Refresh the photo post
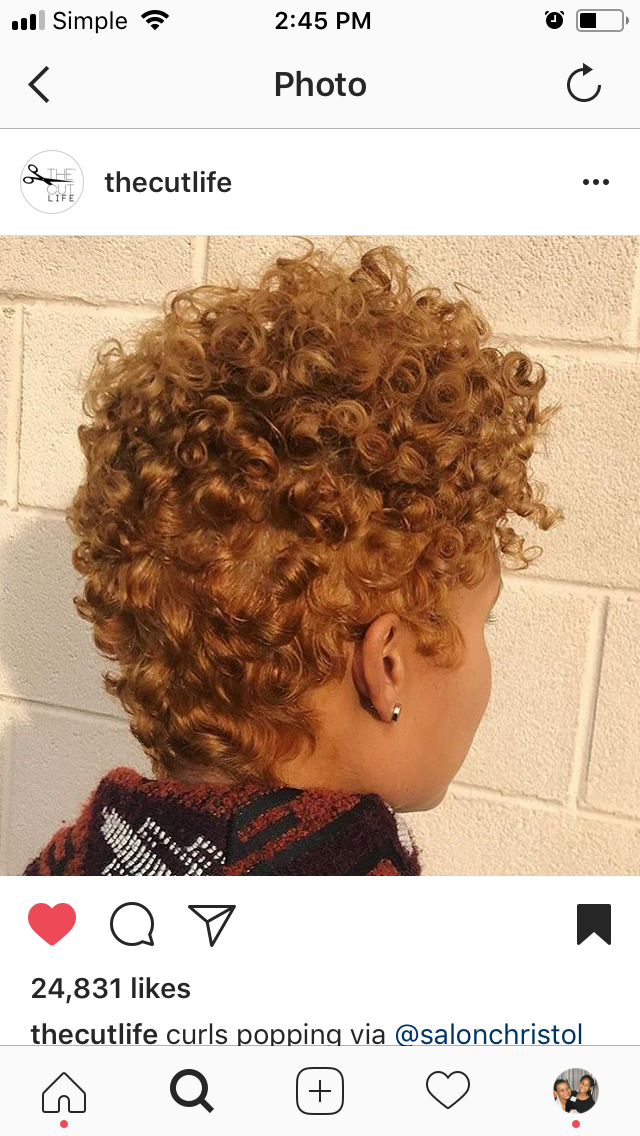Screen dimensions: 640x1136 point(583,84)
